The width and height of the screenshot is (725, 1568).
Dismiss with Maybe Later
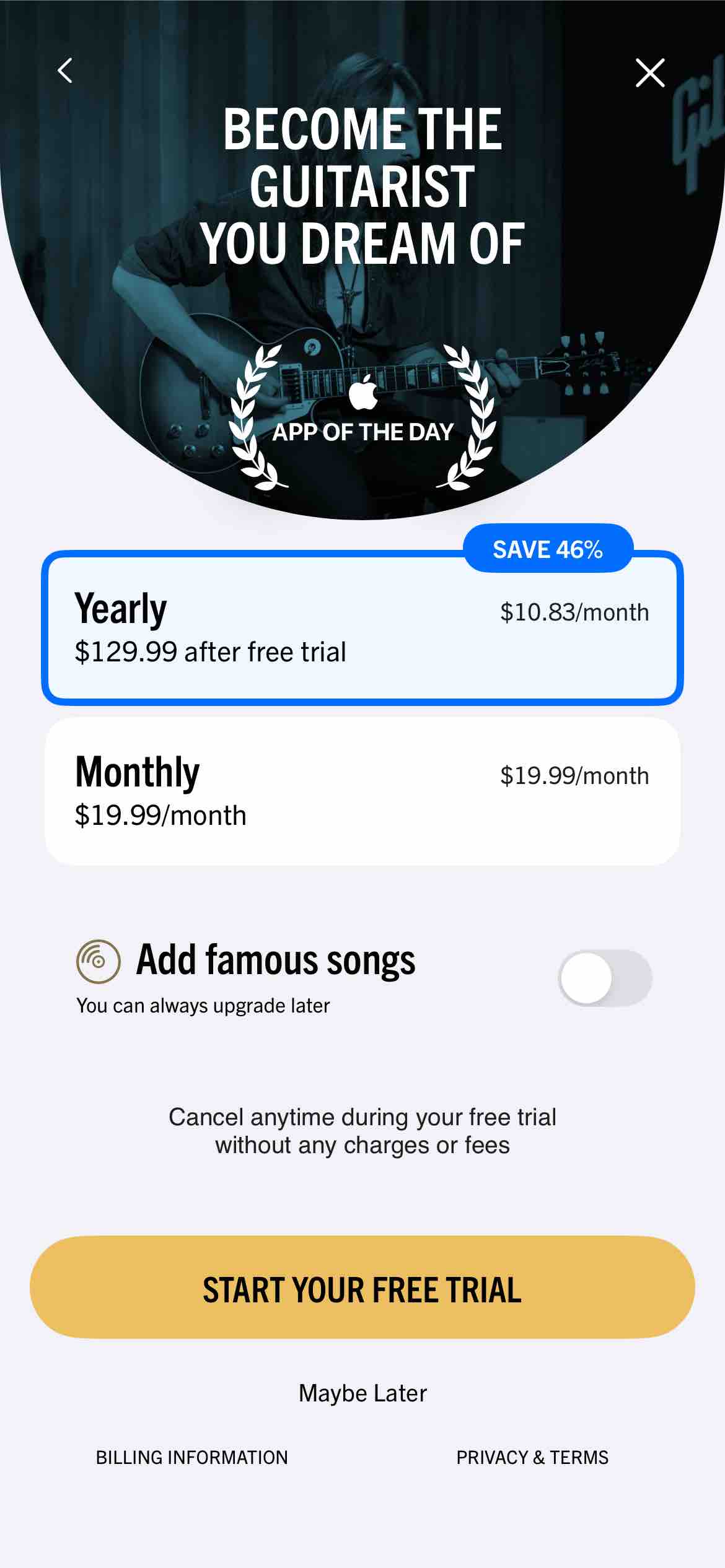(x=362, y=1393)
